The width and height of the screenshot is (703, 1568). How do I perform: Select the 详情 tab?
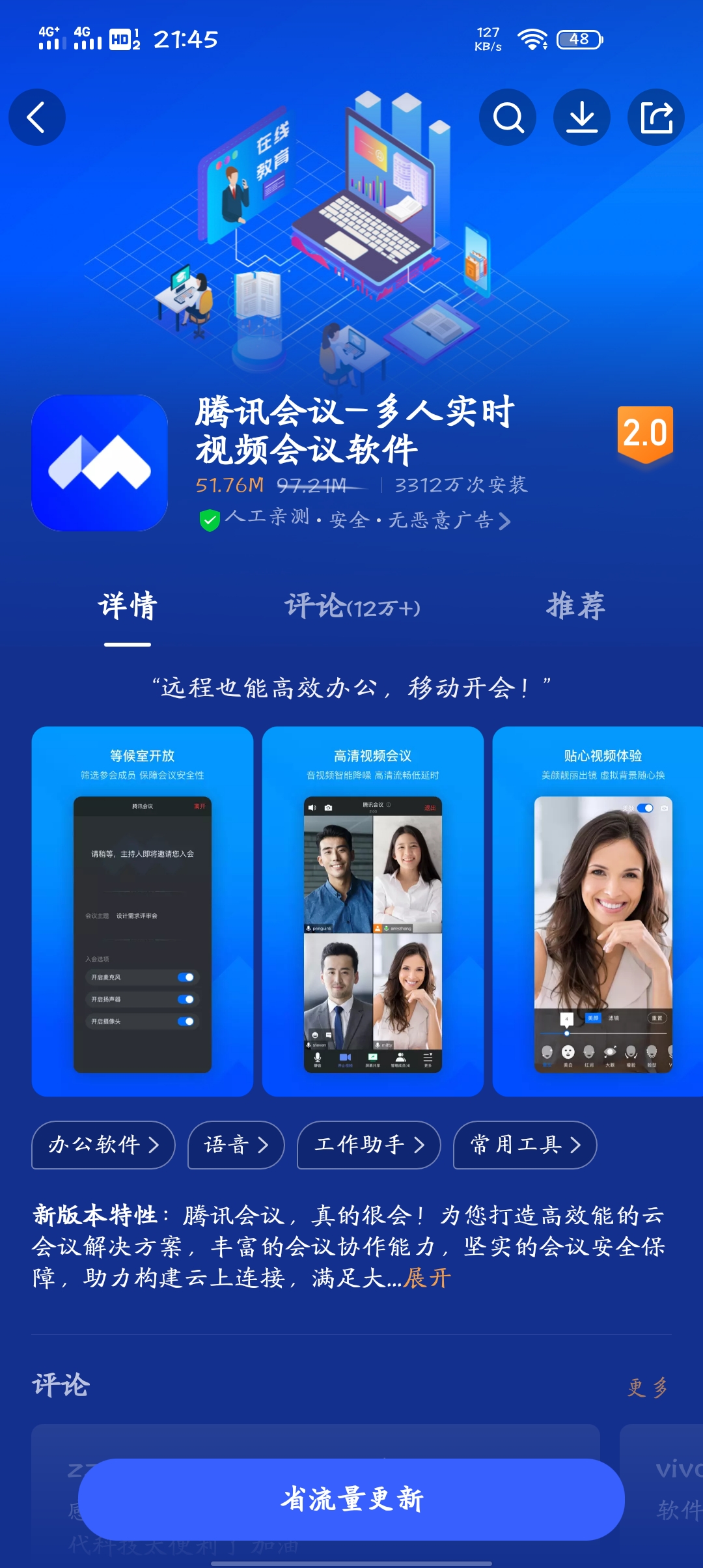click(128, 607)
